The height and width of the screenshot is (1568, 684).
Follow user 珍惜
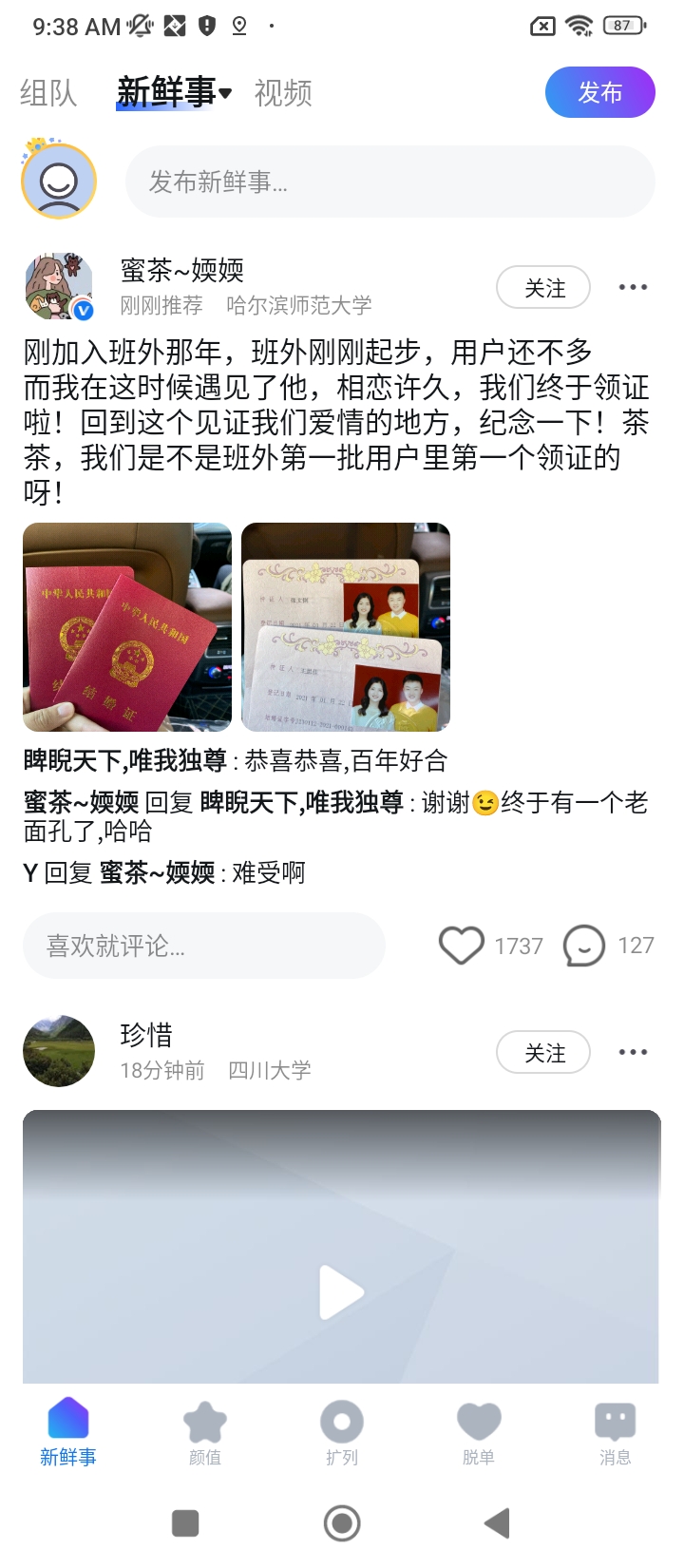pyautogui.click(x=543, y=1053)
